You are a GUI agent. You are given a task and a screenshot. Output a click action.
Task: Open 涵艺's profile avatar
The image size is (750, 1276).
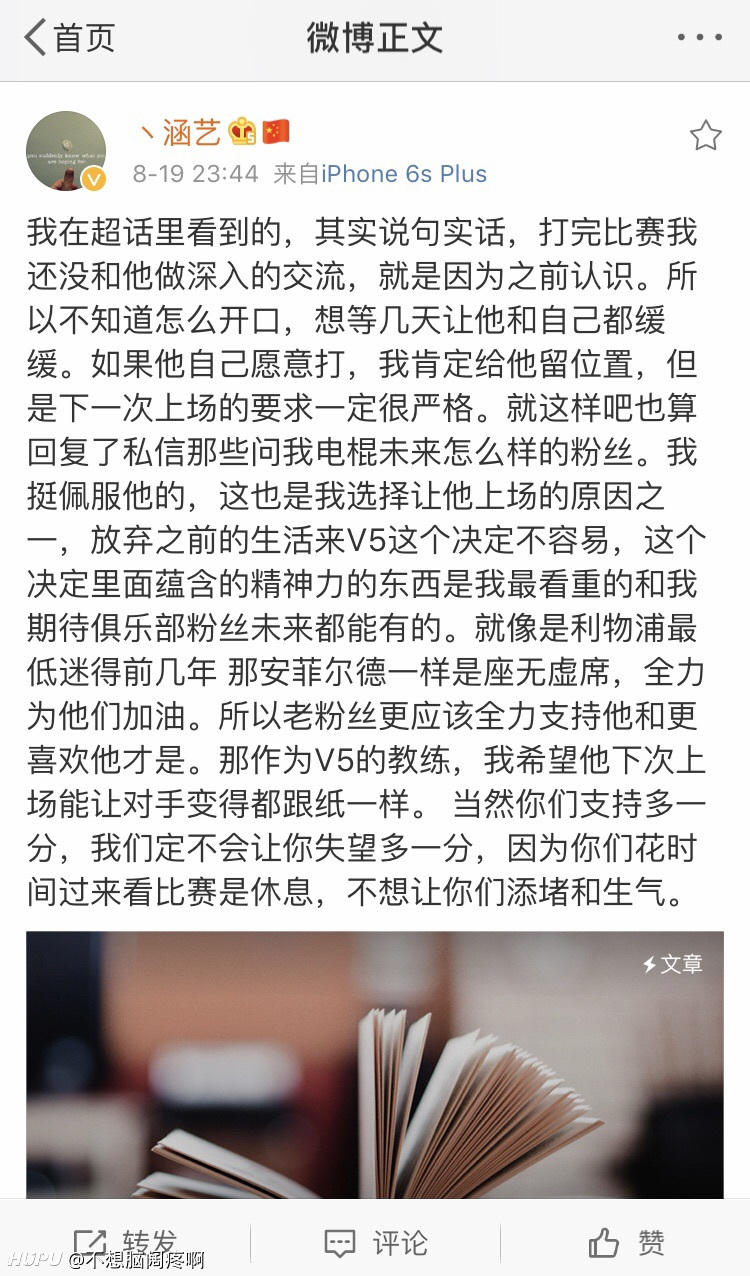click(66, 151)
